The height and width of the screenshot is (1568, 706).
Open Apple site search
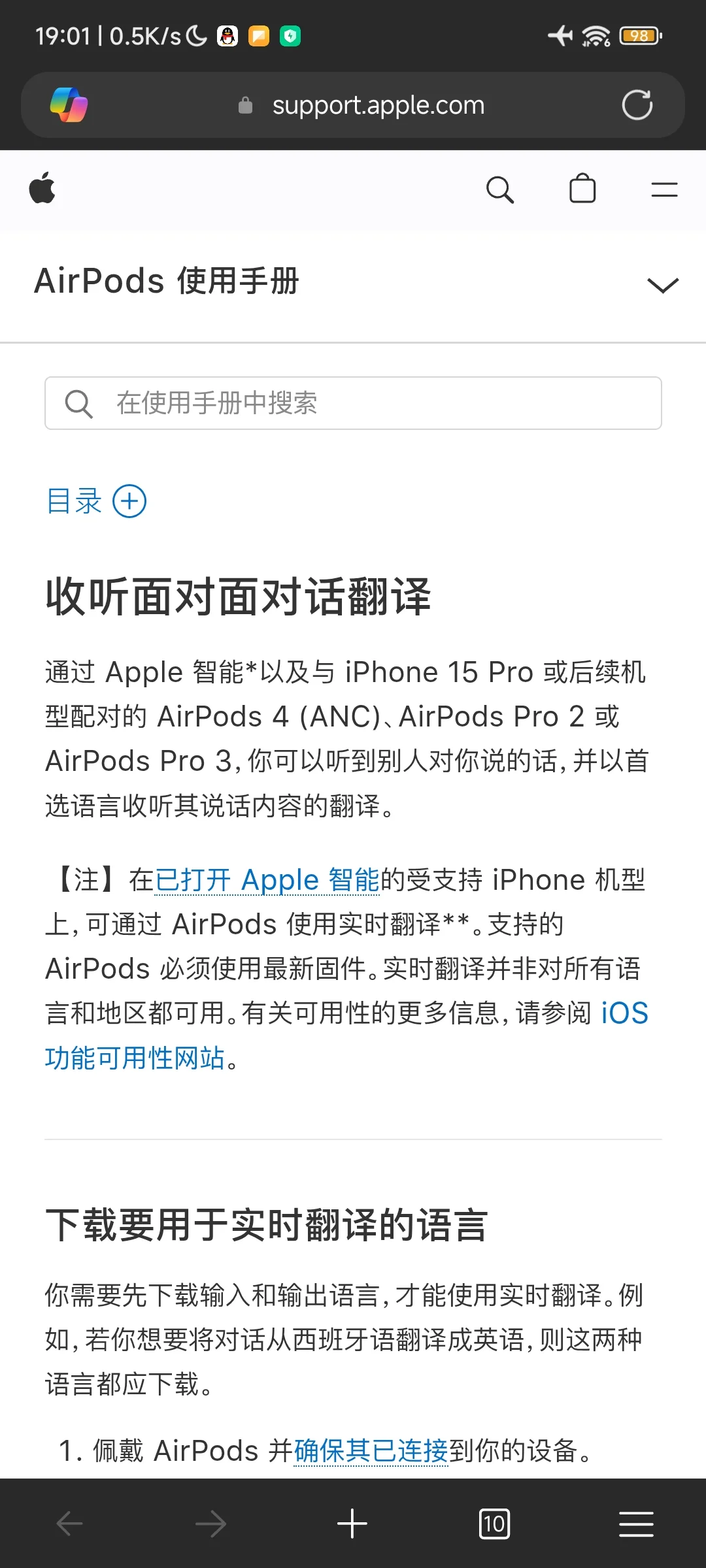pos(500,190)
